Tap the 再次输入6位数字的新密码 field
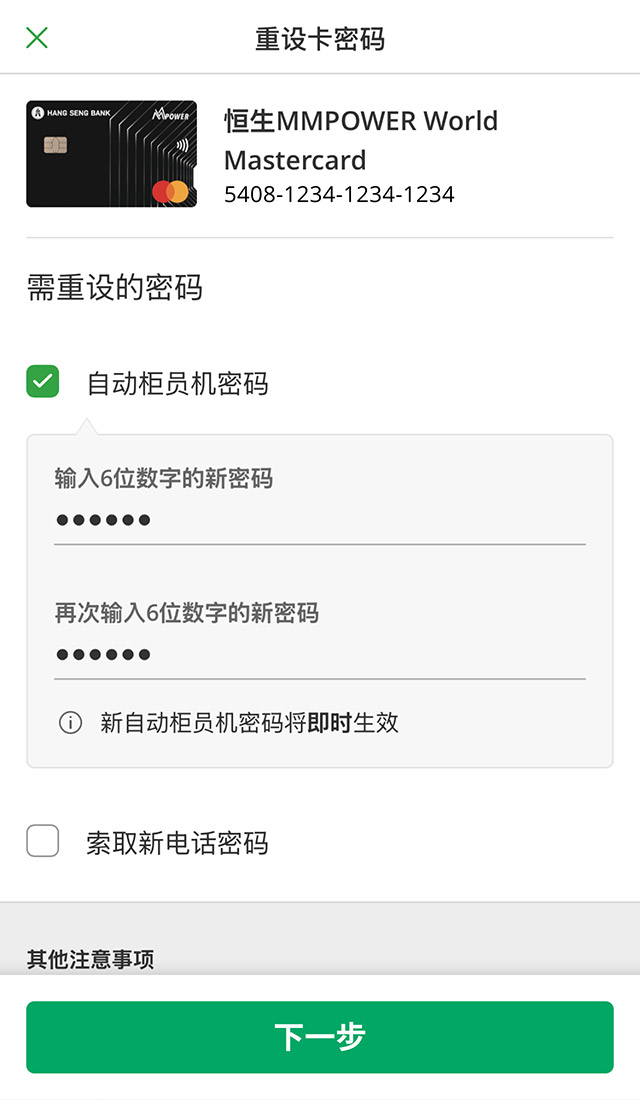 click(319, 655)
